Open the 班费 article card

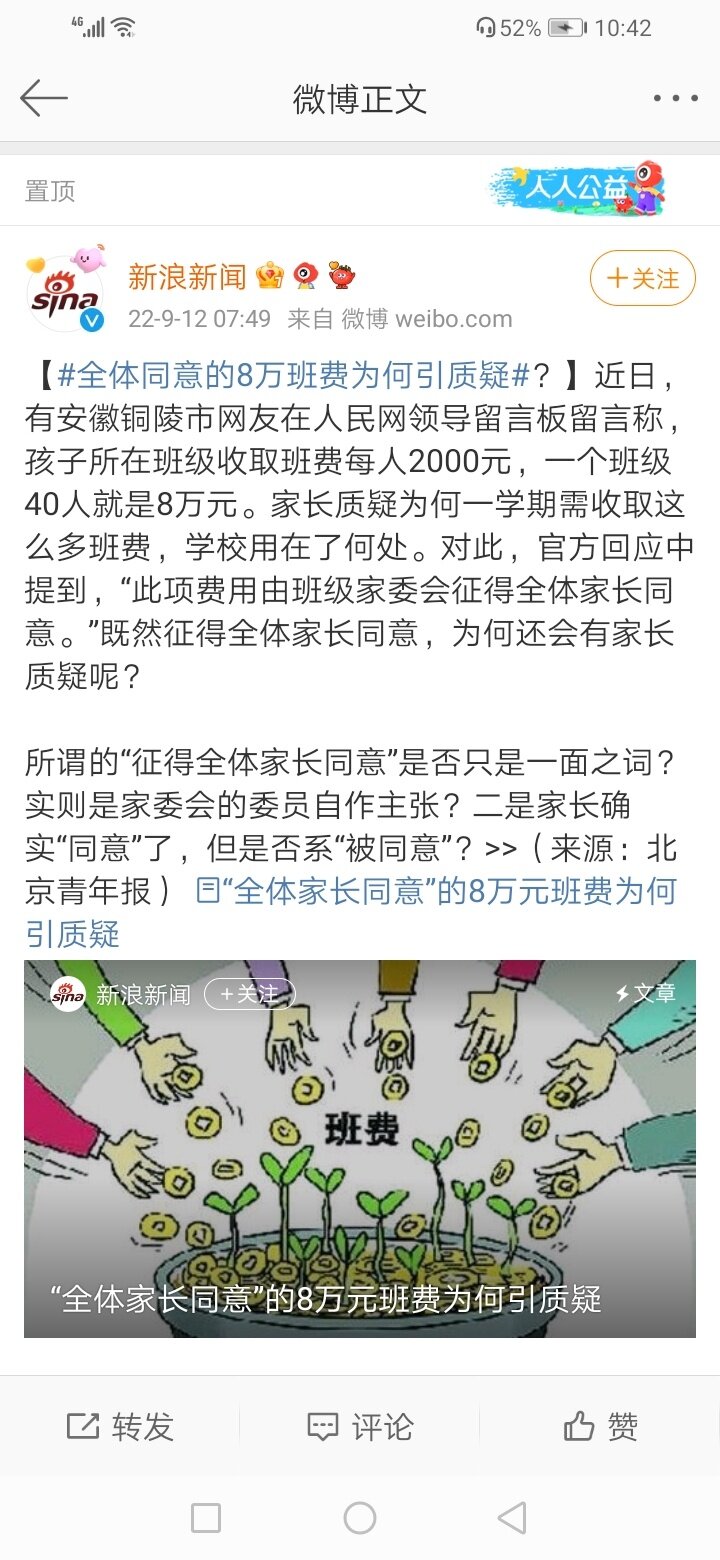[360, 1148]
